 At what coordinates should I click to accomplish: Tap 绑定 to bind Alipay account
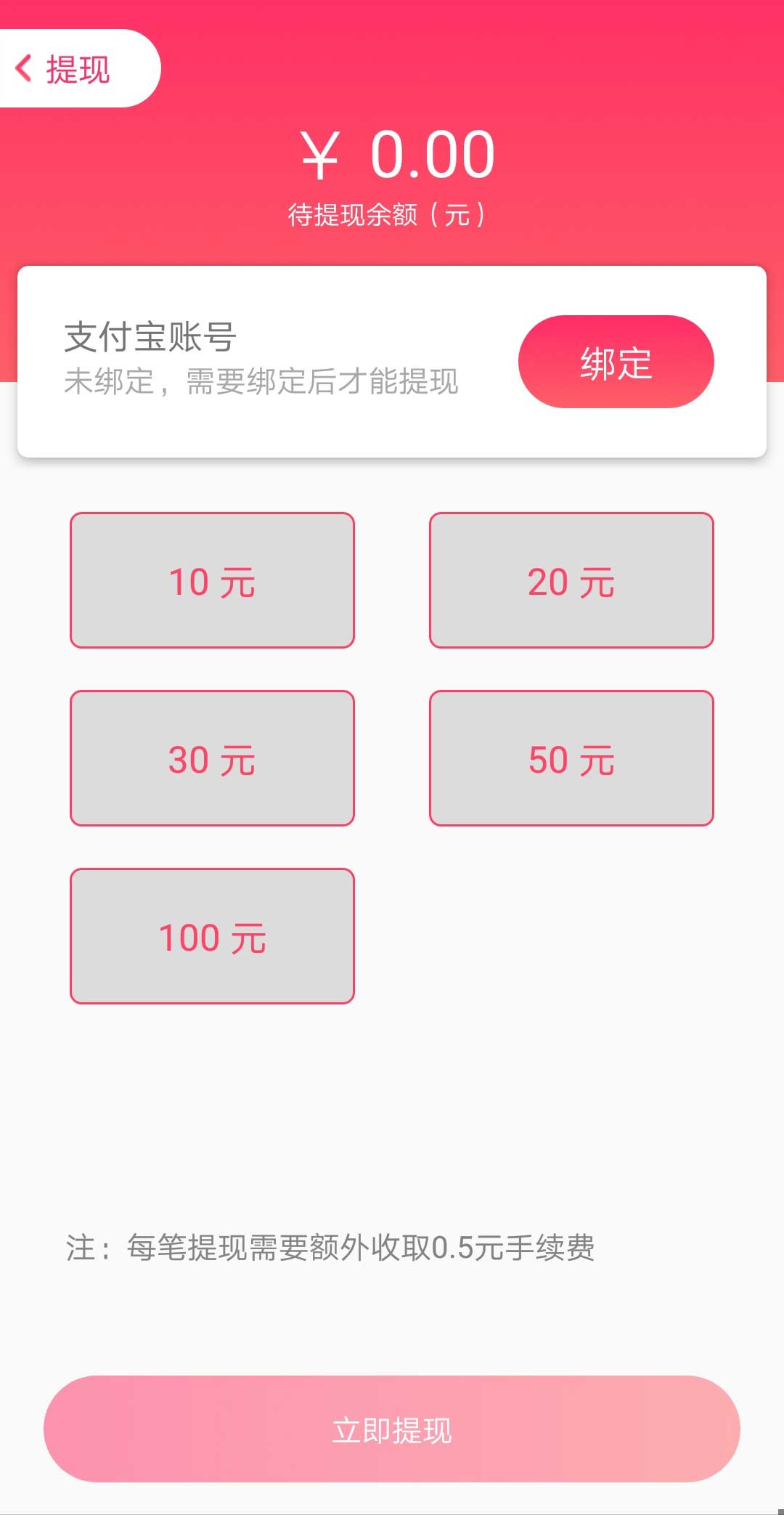[x=616, y=362]
